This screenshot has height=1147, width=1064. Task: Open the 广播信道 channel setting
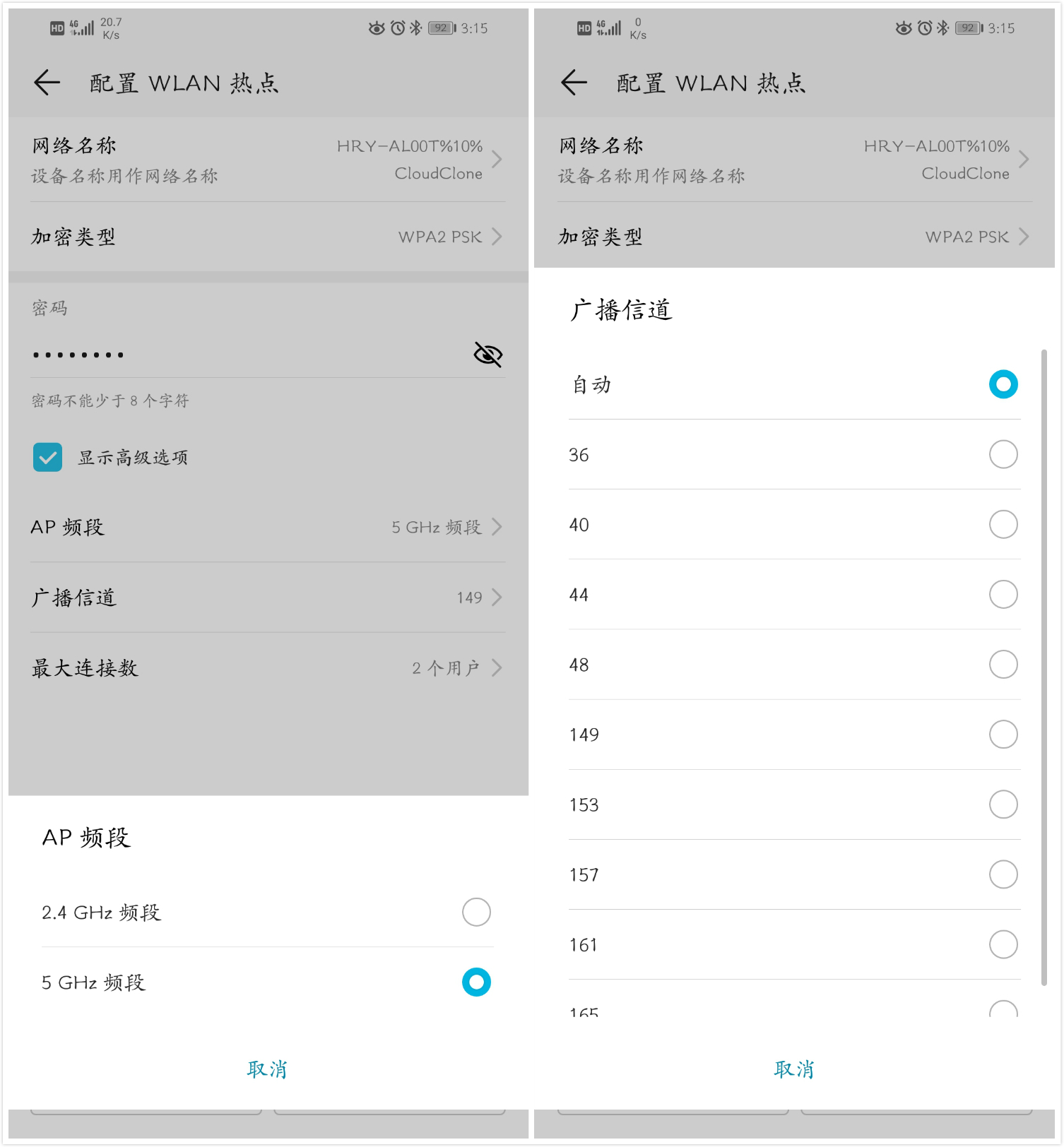click(x=266, y=597)
